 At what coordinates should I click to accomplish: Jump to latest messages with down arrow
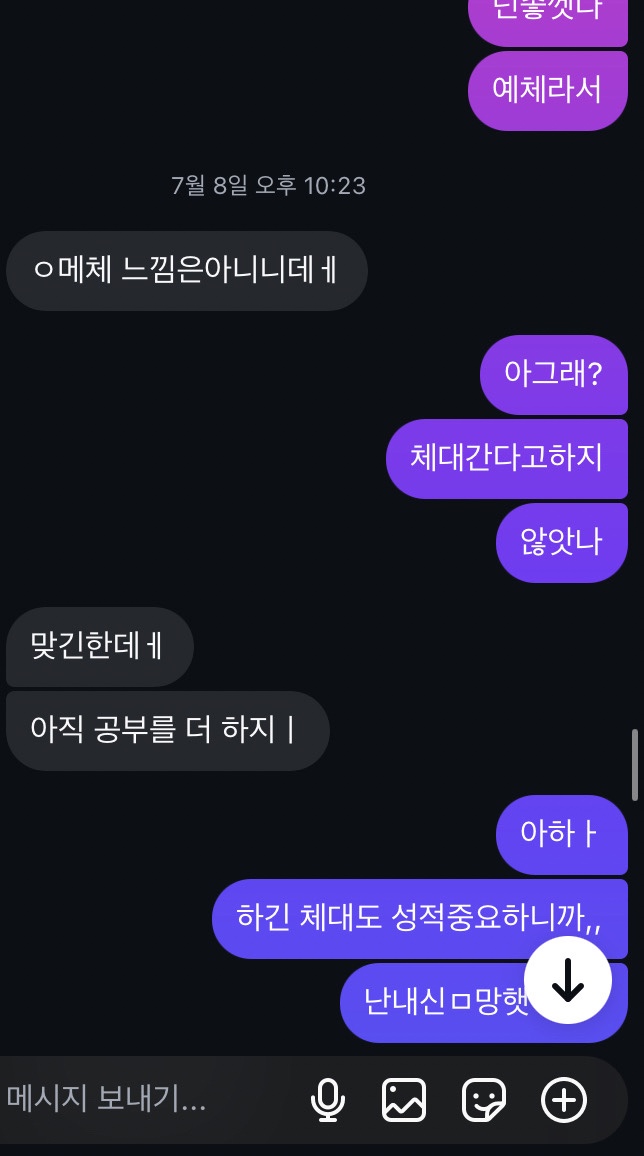point(568,981)
